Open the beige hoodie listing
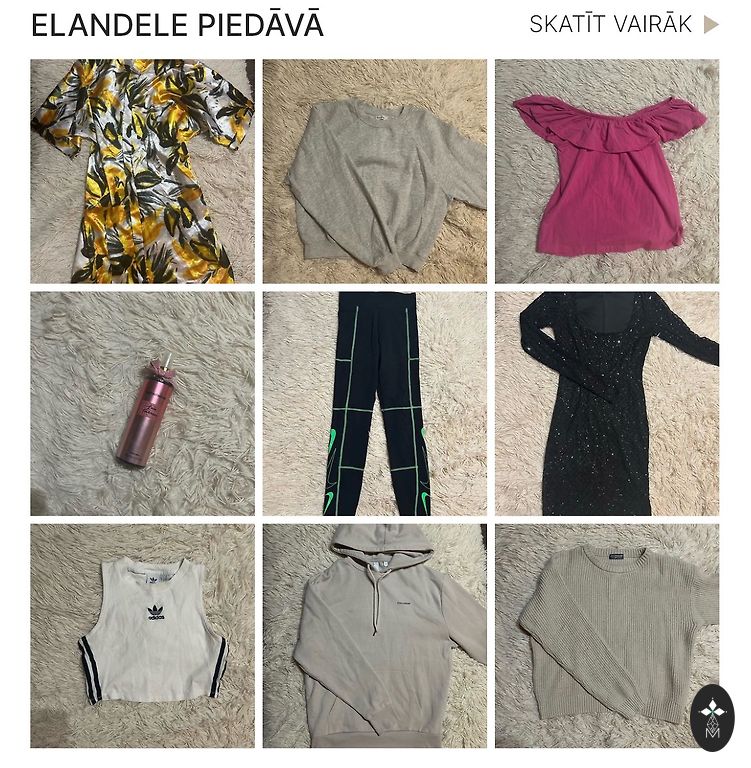Screen dimensions: 751x768 [x=374, y=635]
